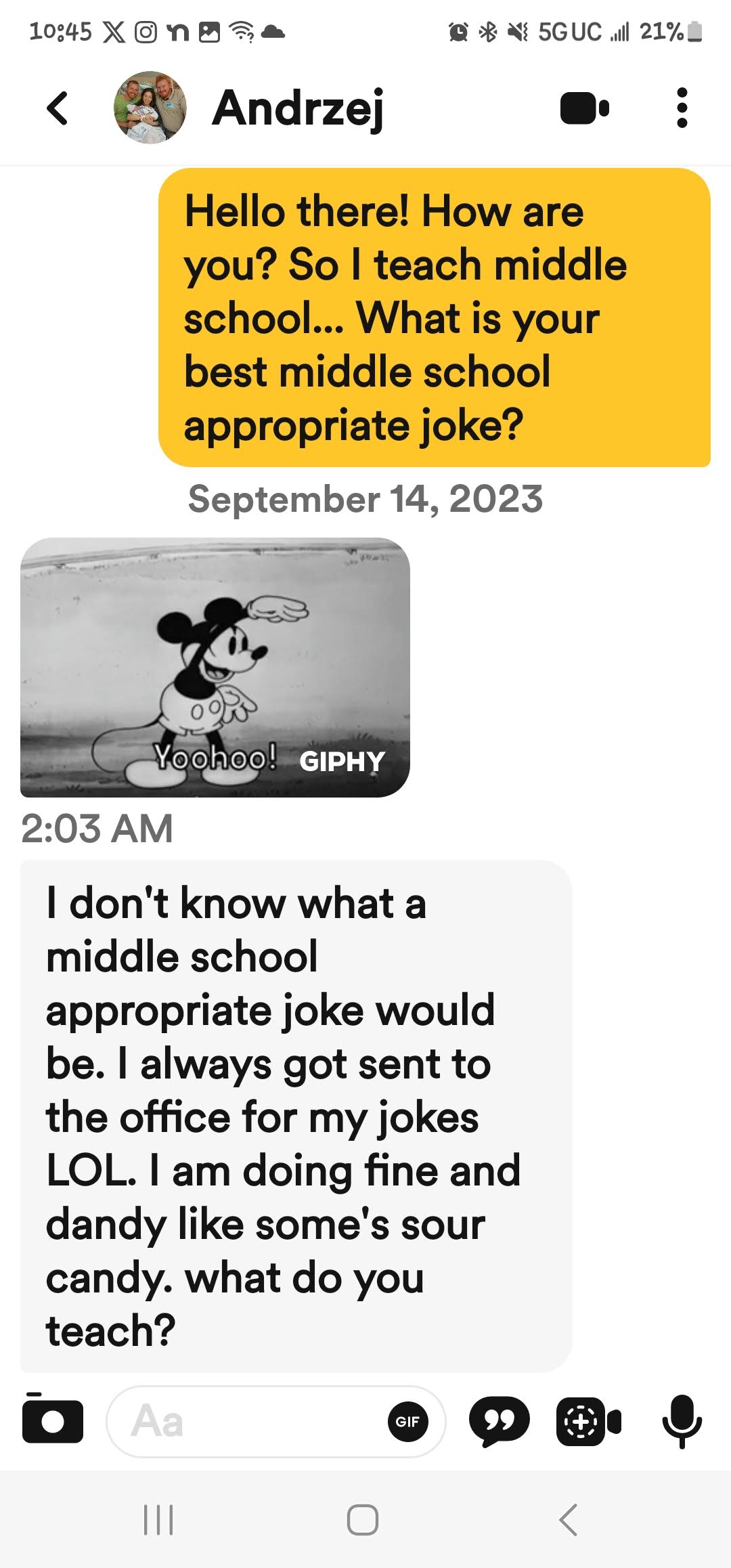The image size is (731, 1568).
Task: Go back from Andrzej's chat
Action: pos(58,108)
